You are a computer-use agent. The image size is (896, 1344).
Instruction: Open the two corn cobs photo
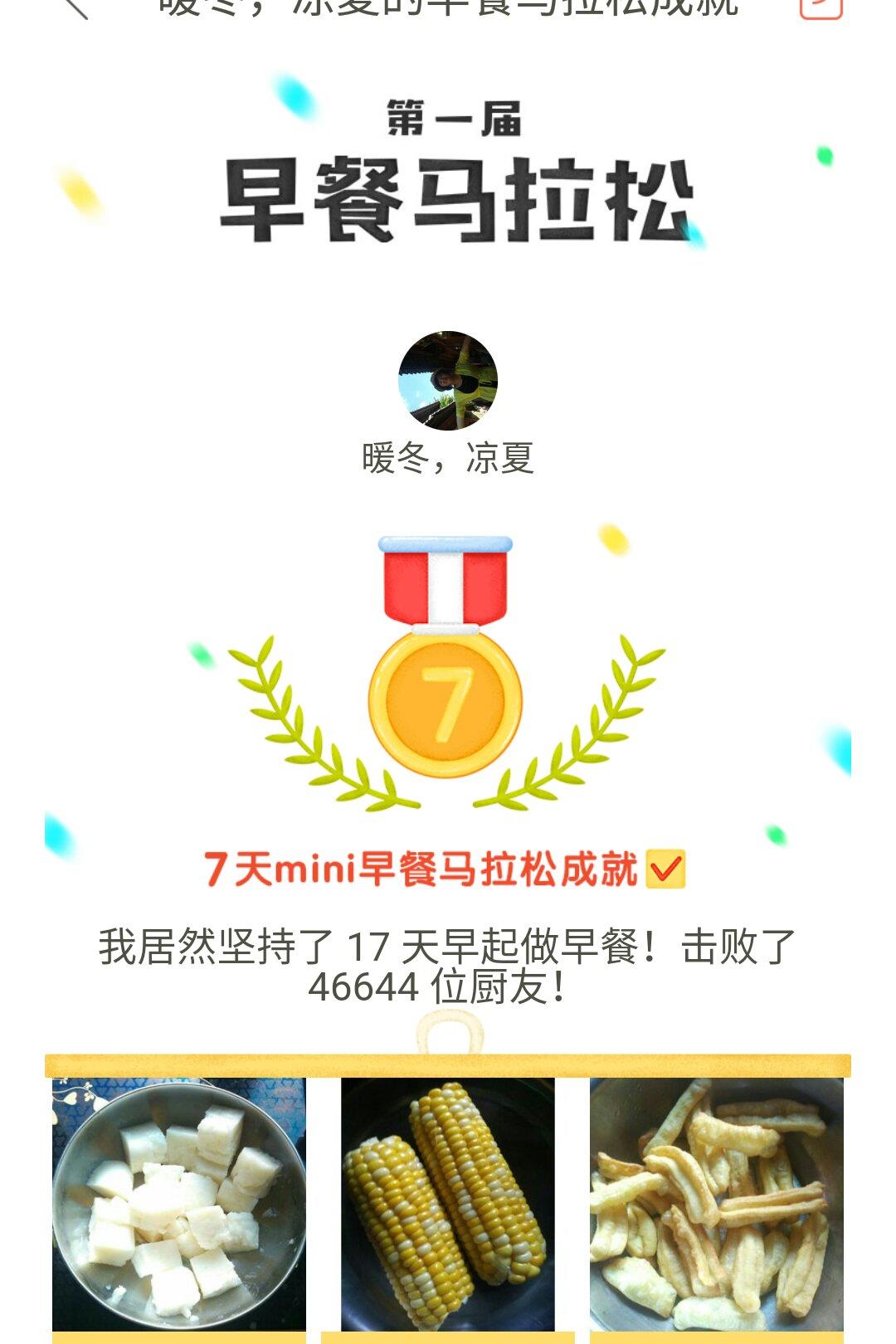pyautogui.click(x=448, y=1204)
